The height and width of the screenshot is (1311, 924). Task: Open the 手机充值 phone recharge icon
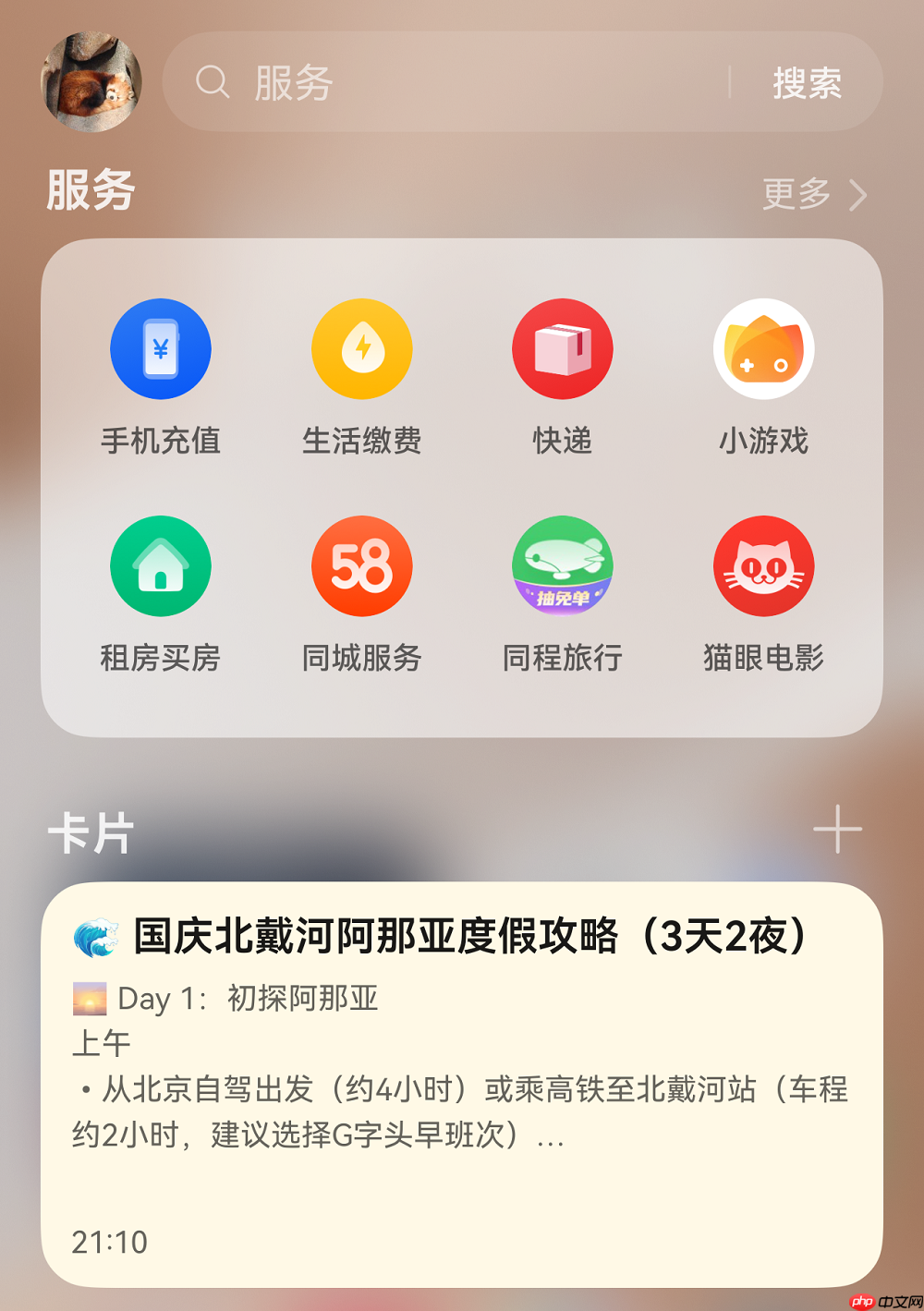pyautogui.click(x=161, y=349)
